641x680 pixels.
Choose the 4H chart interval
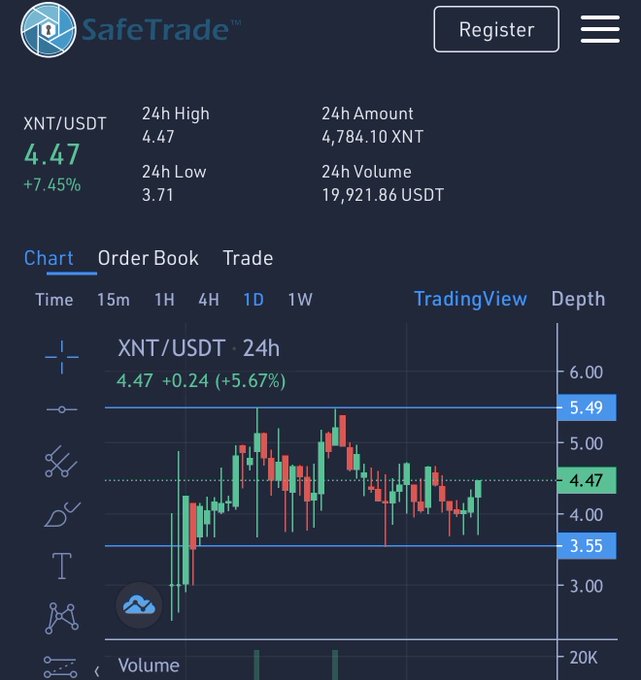[208, 299]
